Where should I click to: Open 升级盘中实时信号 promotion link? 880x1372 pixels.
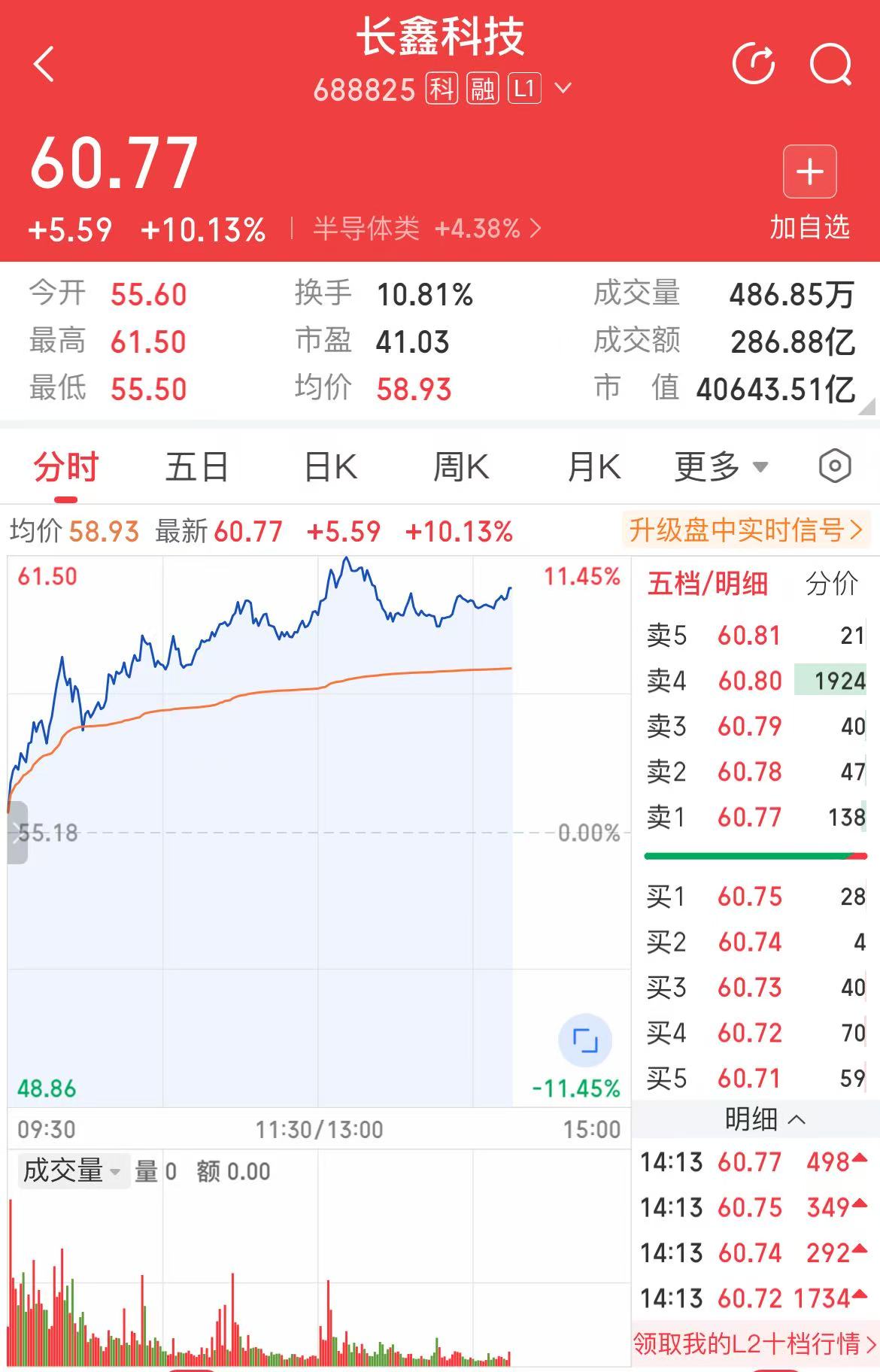pyautogui.click(x=746, y=530)
